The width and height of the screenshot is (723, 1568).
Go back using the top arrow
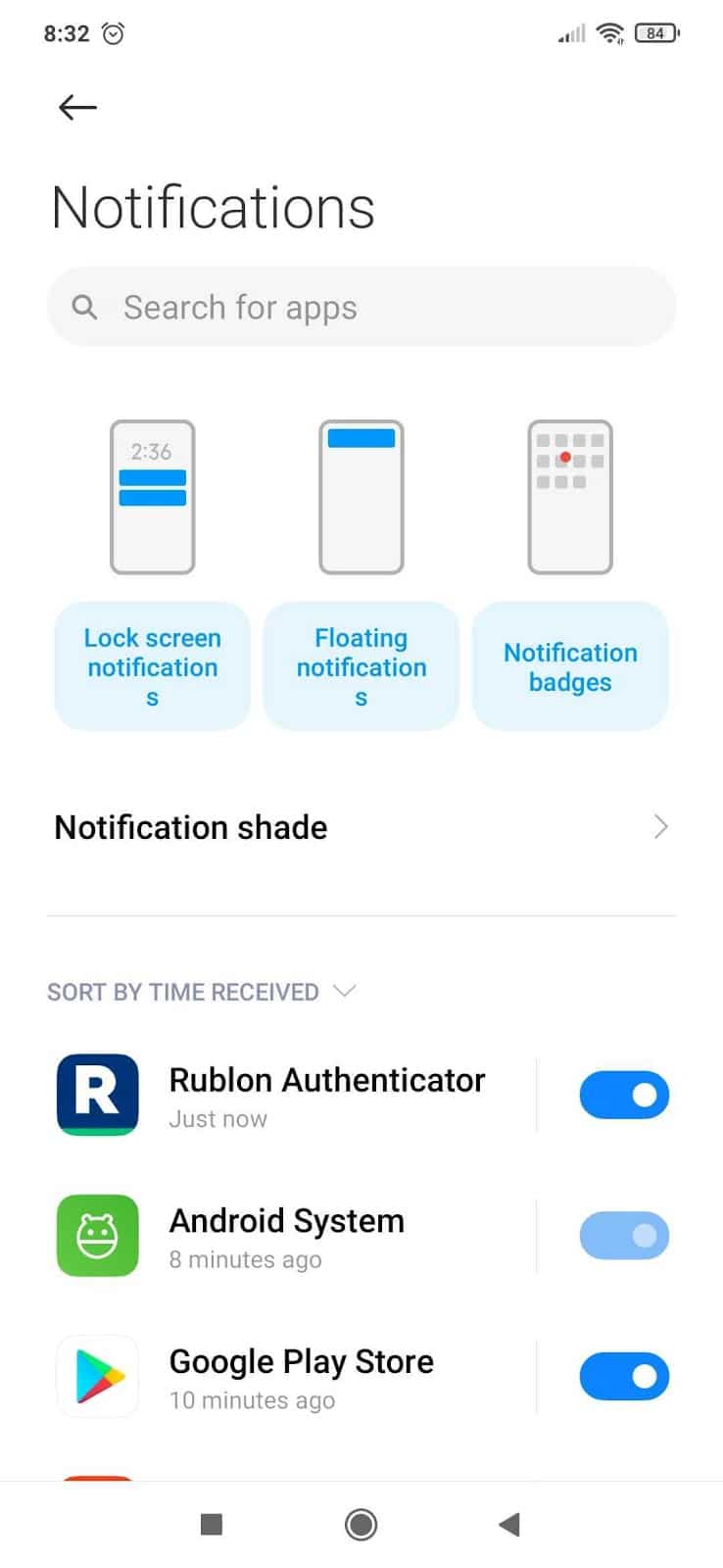tap(77, 107)
